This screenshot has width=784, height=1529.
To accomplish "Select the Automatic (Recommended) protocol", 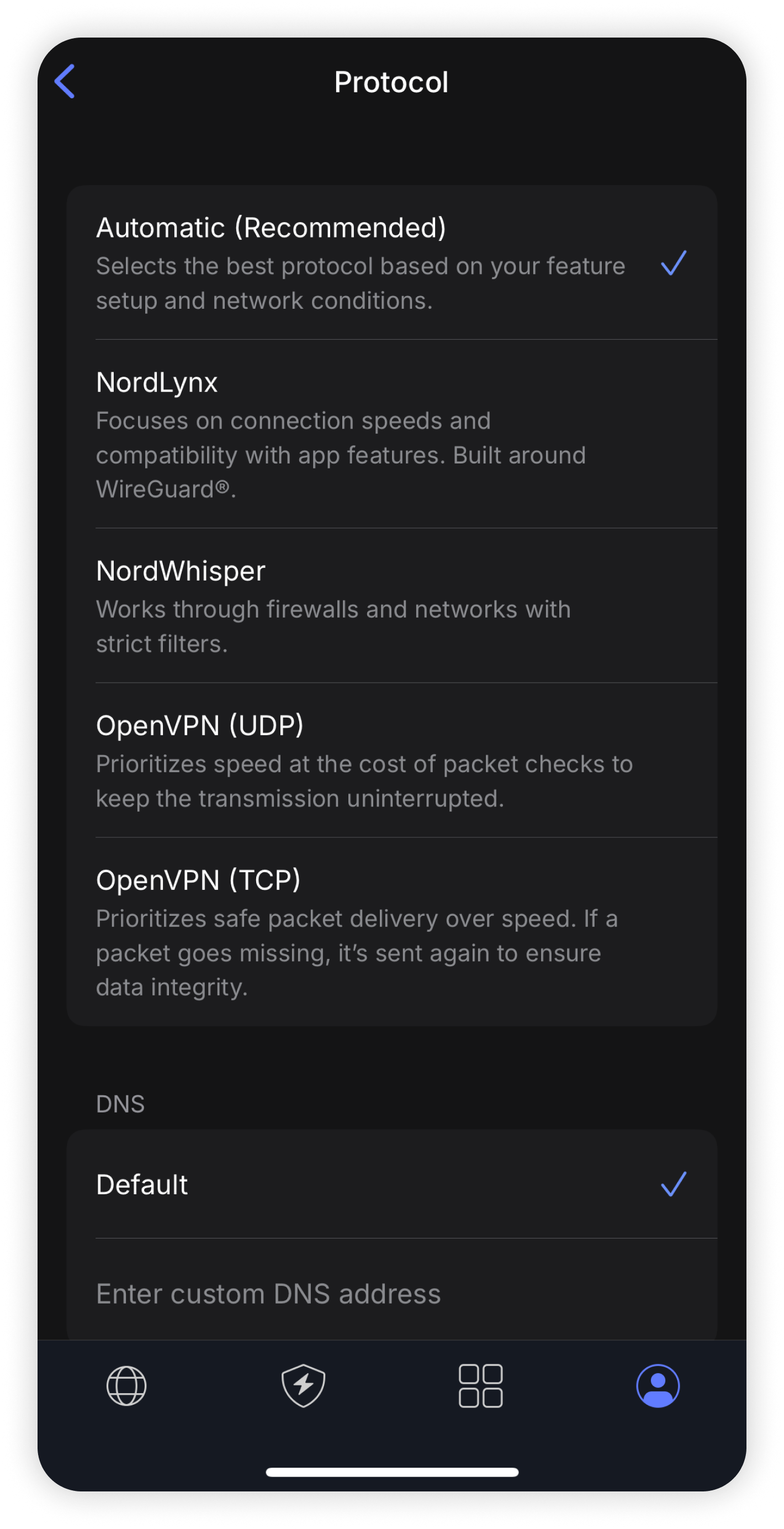I will coord(391,263).
